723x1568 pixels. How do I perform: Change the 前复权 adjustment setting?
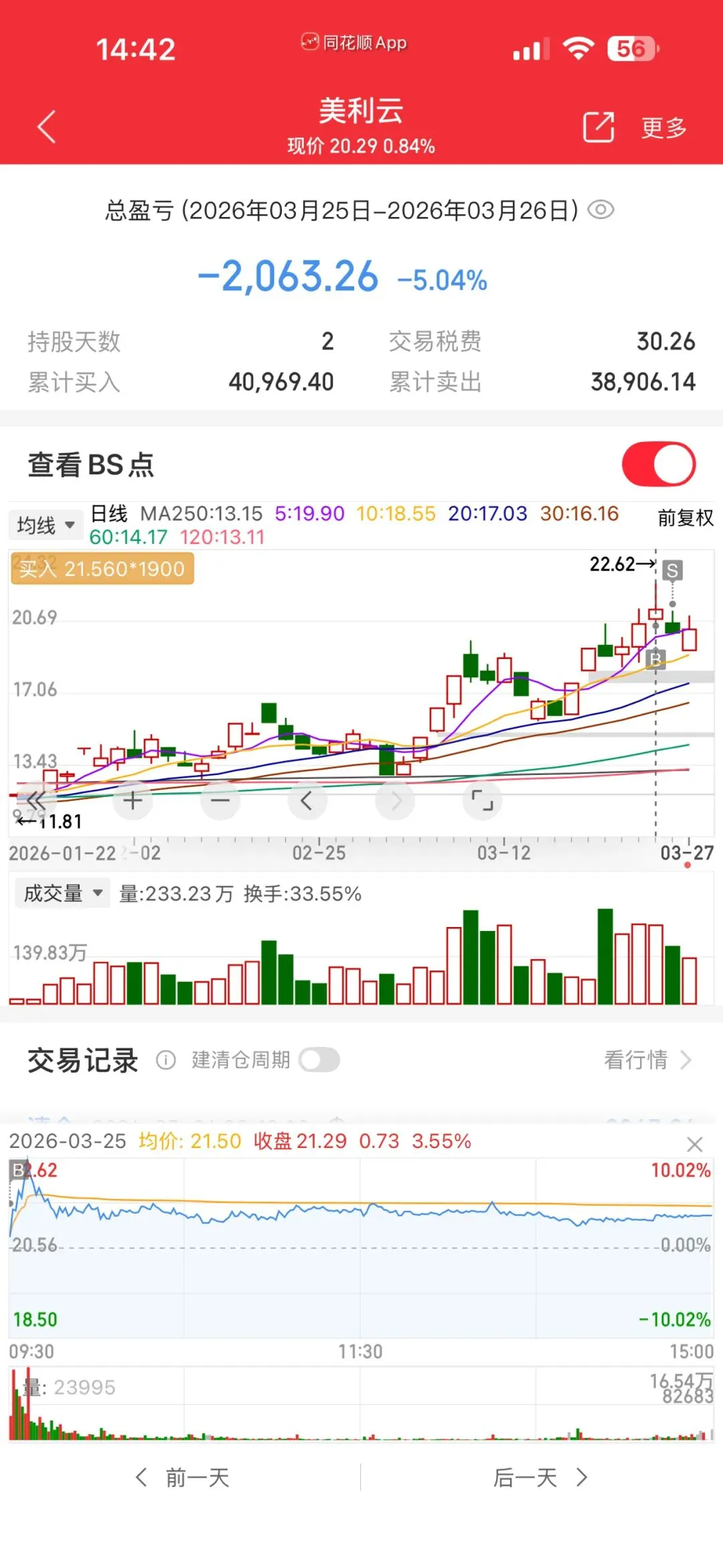(x=686, y=518)
